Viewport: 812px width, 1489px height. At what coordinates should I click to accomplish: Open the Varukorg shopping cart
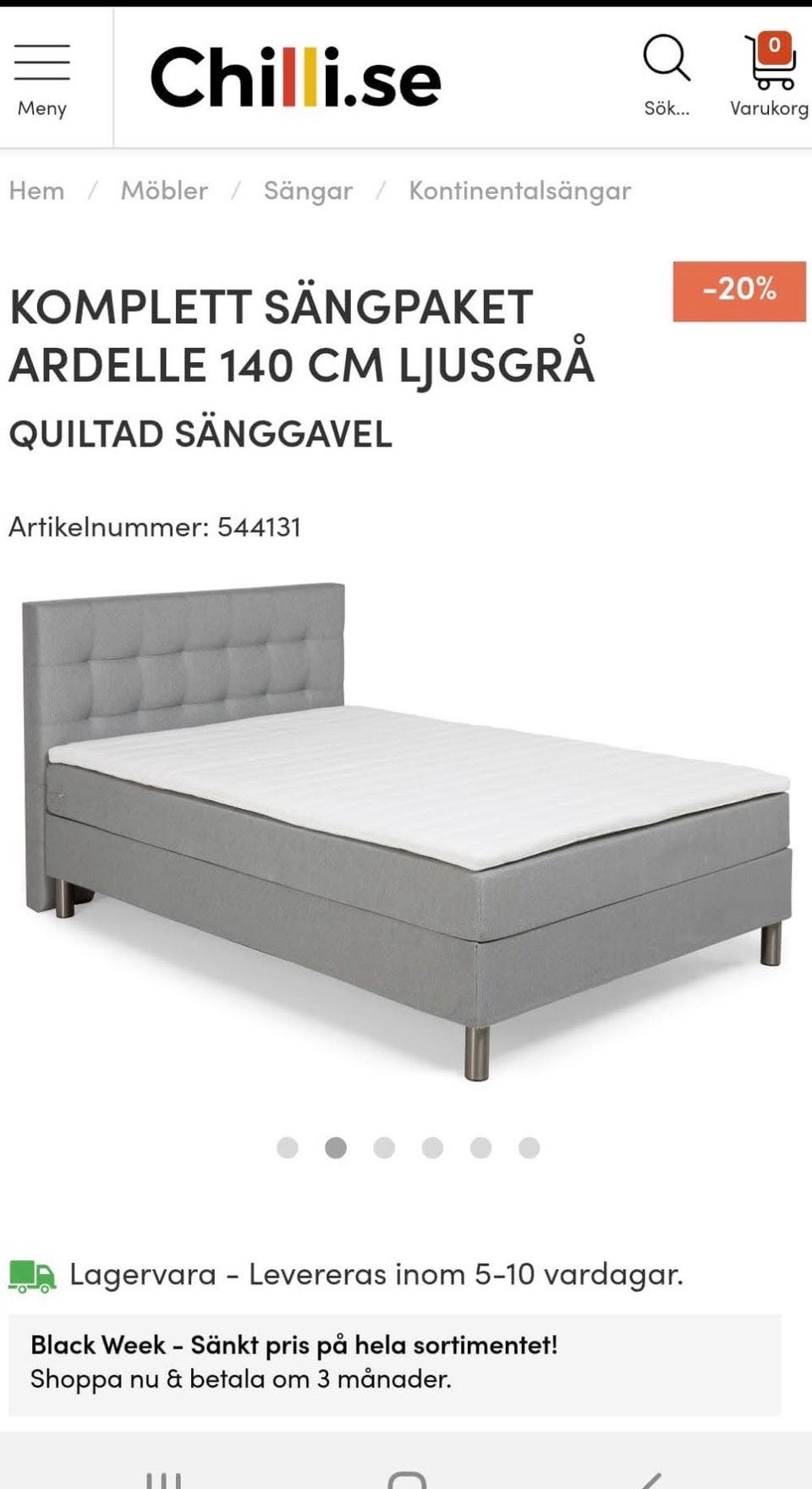pos(770,75)
